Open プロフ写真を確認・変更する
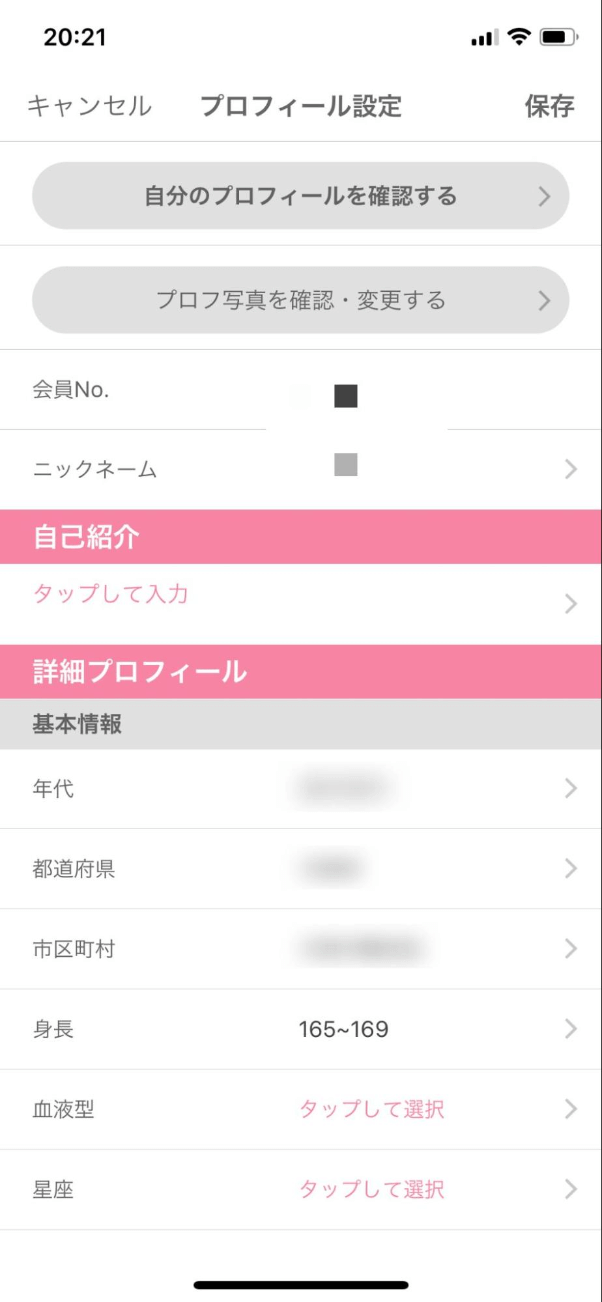602x1302 pixels. click(x=300, y=300)
